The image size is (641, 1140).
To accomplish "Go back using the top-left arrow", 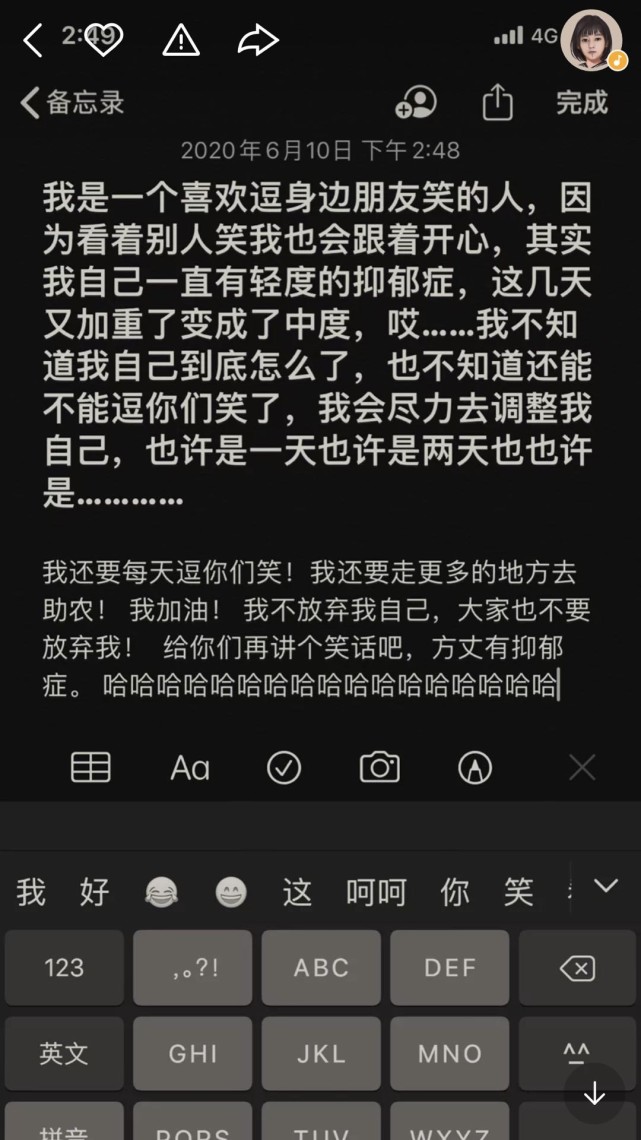I will 32,41.
